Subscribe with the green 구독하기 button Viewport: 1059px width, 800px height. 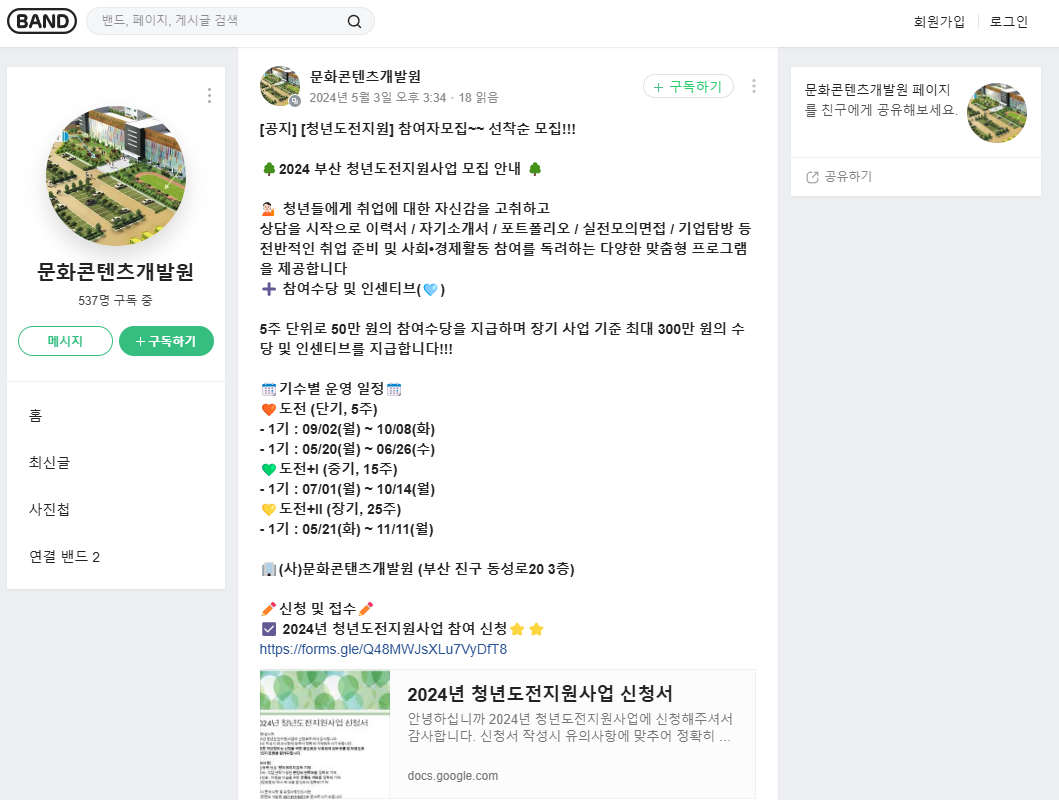166,341
